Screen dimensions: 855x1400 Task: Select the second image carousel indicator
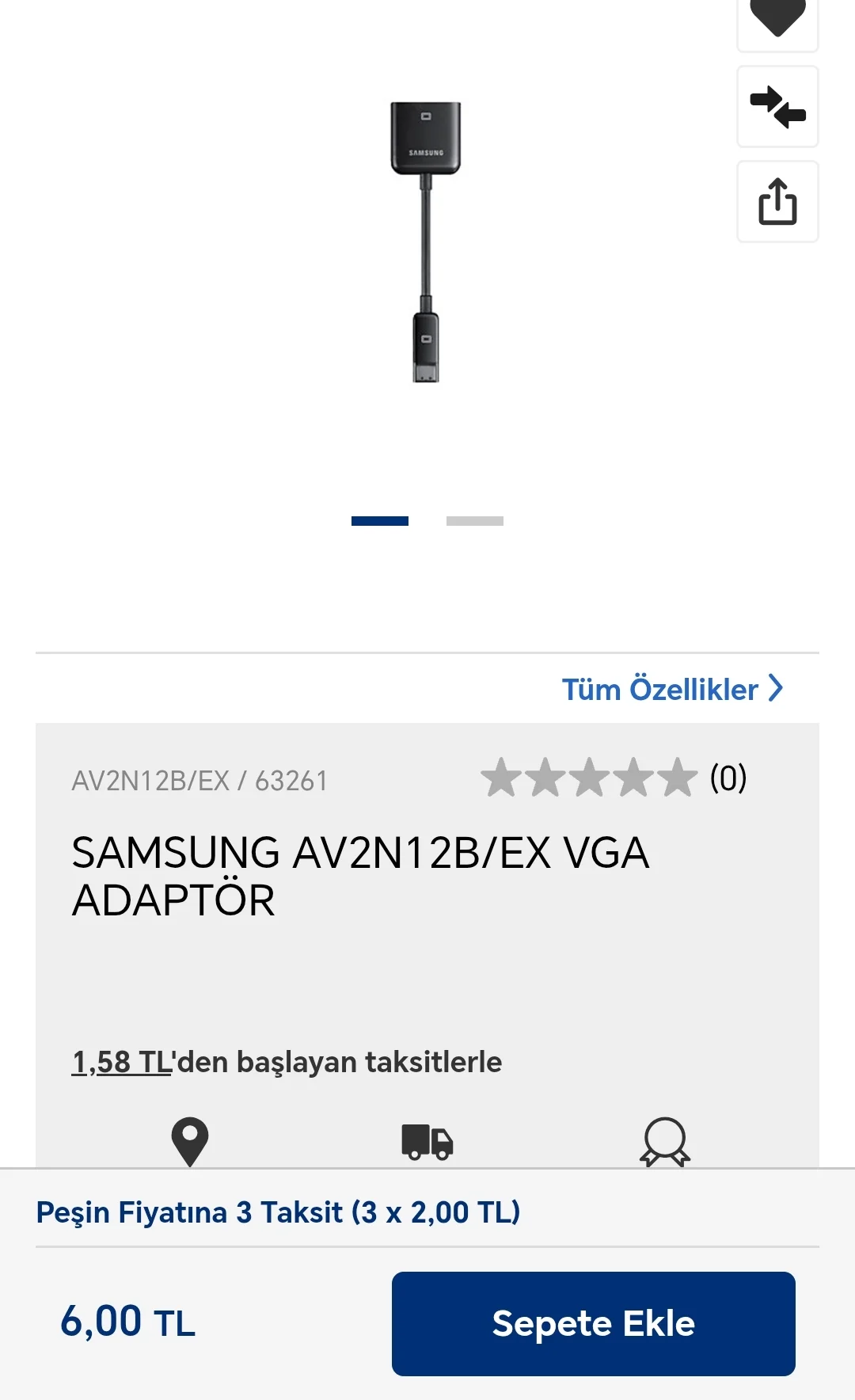[x=475, y=520]
